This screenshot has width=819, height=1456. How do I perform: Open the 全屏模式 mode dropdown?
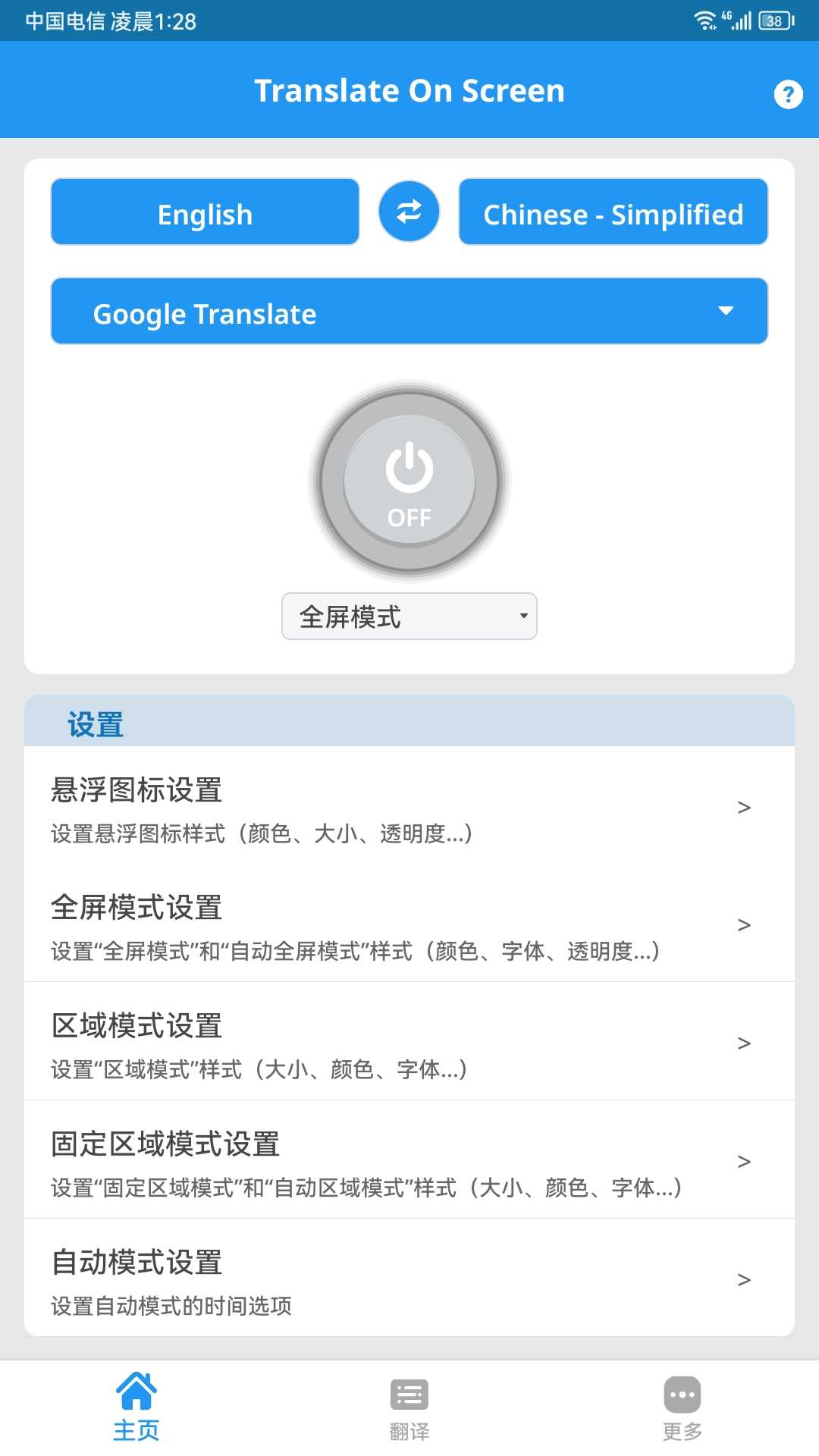(x=409, y=617)
